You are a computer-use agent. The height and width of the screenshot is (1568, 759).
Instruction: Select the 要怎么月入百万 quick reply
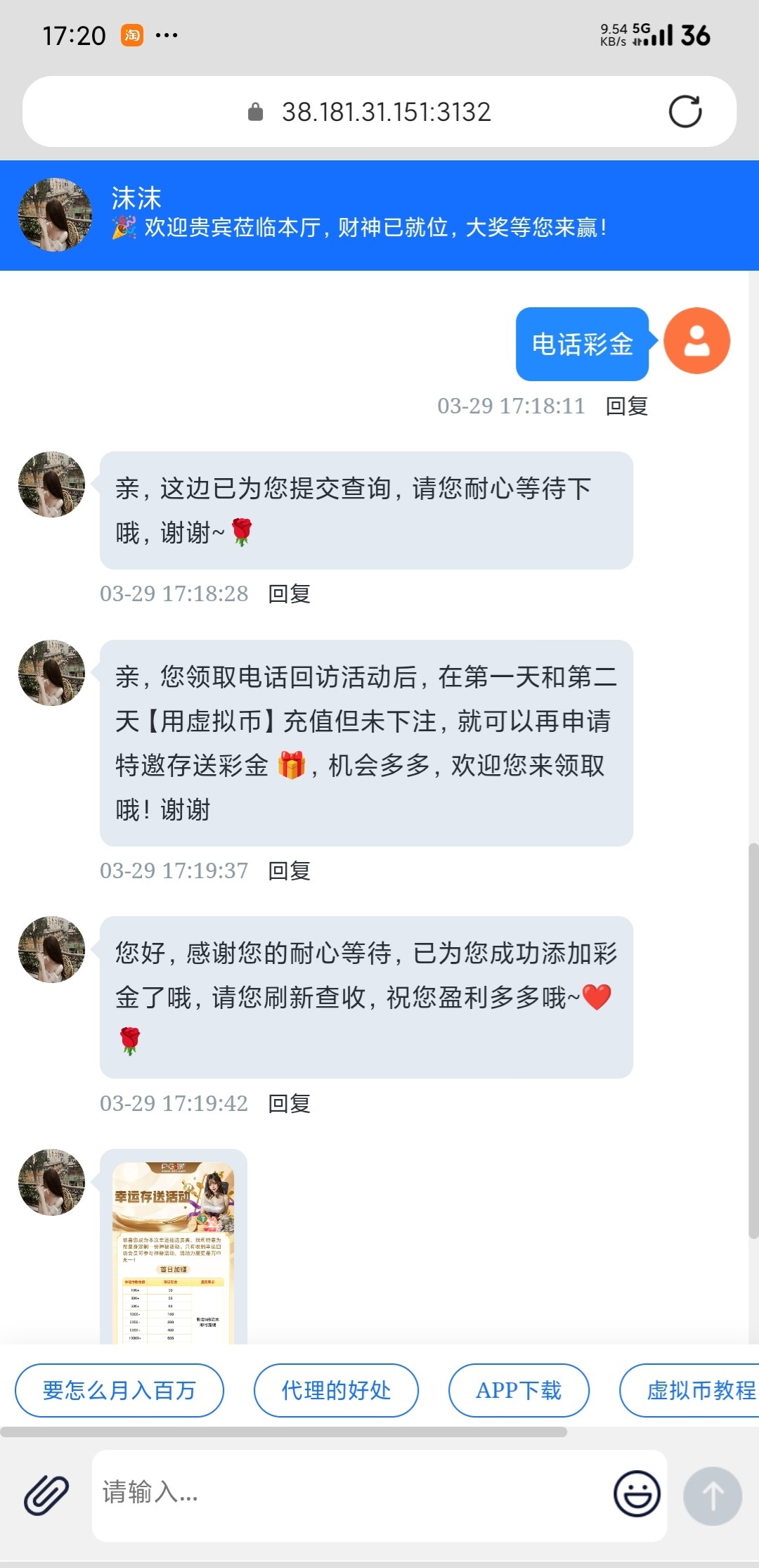click(x=119, y=1390)
